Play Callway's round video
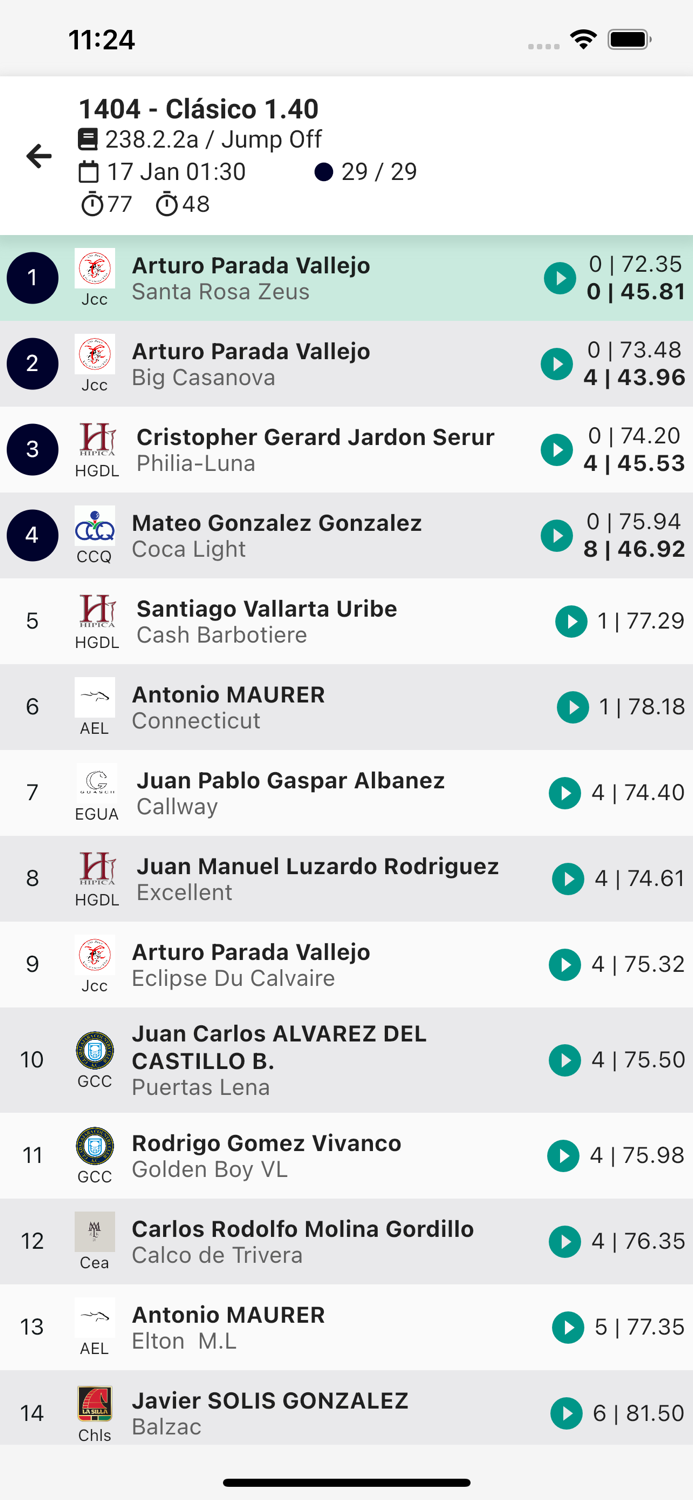This screenshot has width=693, height=1500. [565, 793]
